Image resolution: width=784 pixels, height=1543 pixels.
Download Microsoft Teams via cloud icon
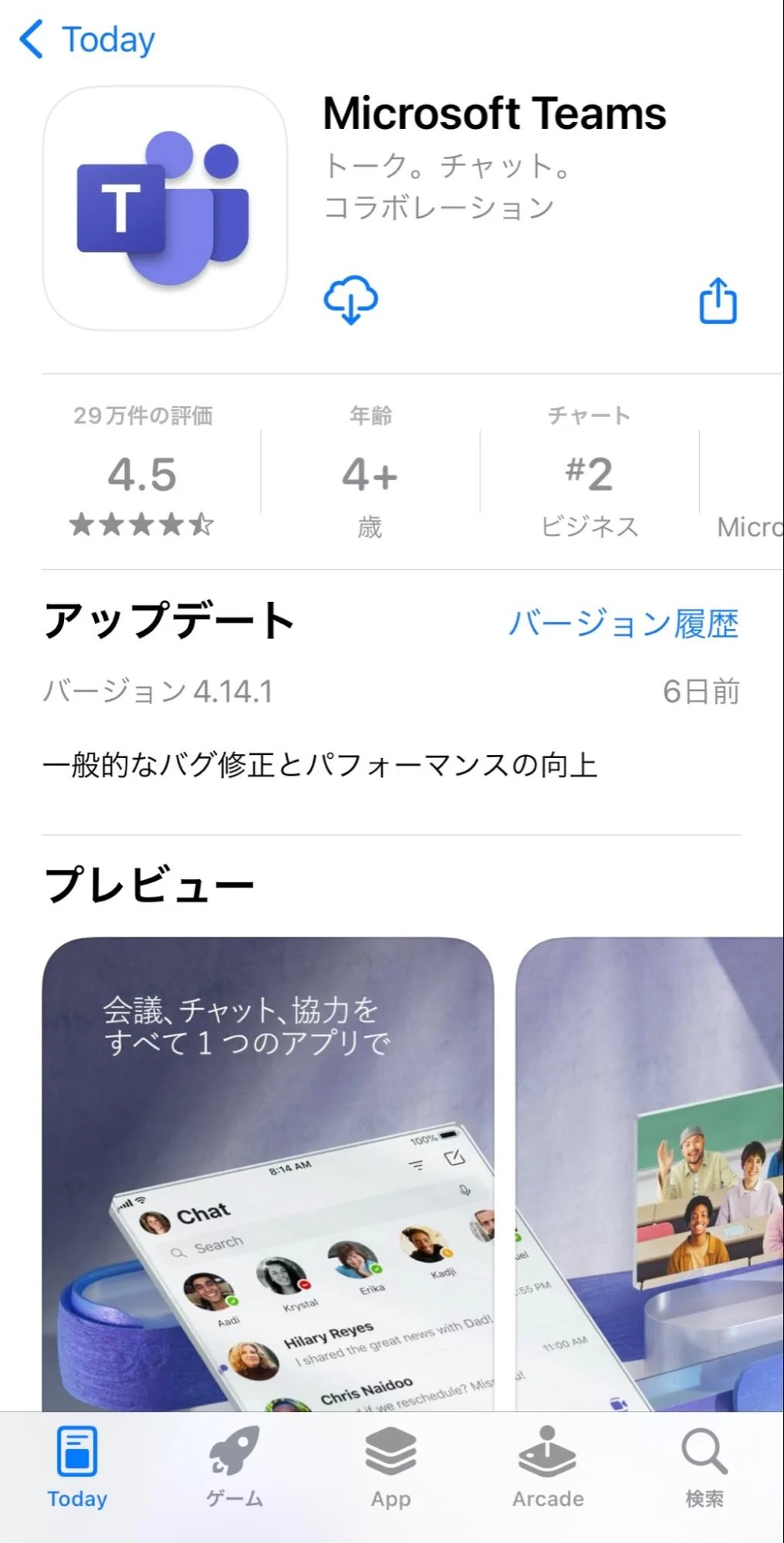[351, 301]
